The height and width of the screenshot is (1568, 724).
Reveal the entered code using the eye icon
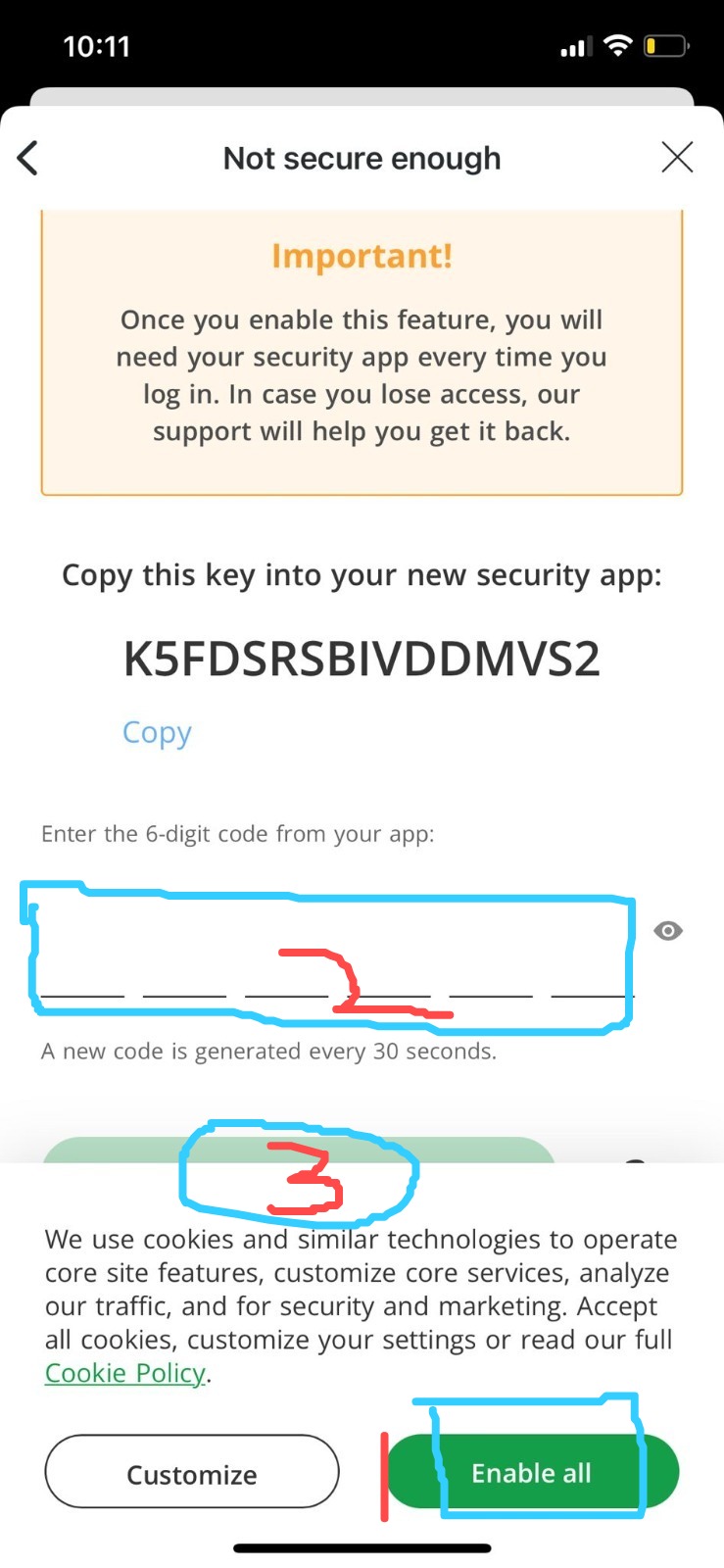tap(668, 930)
